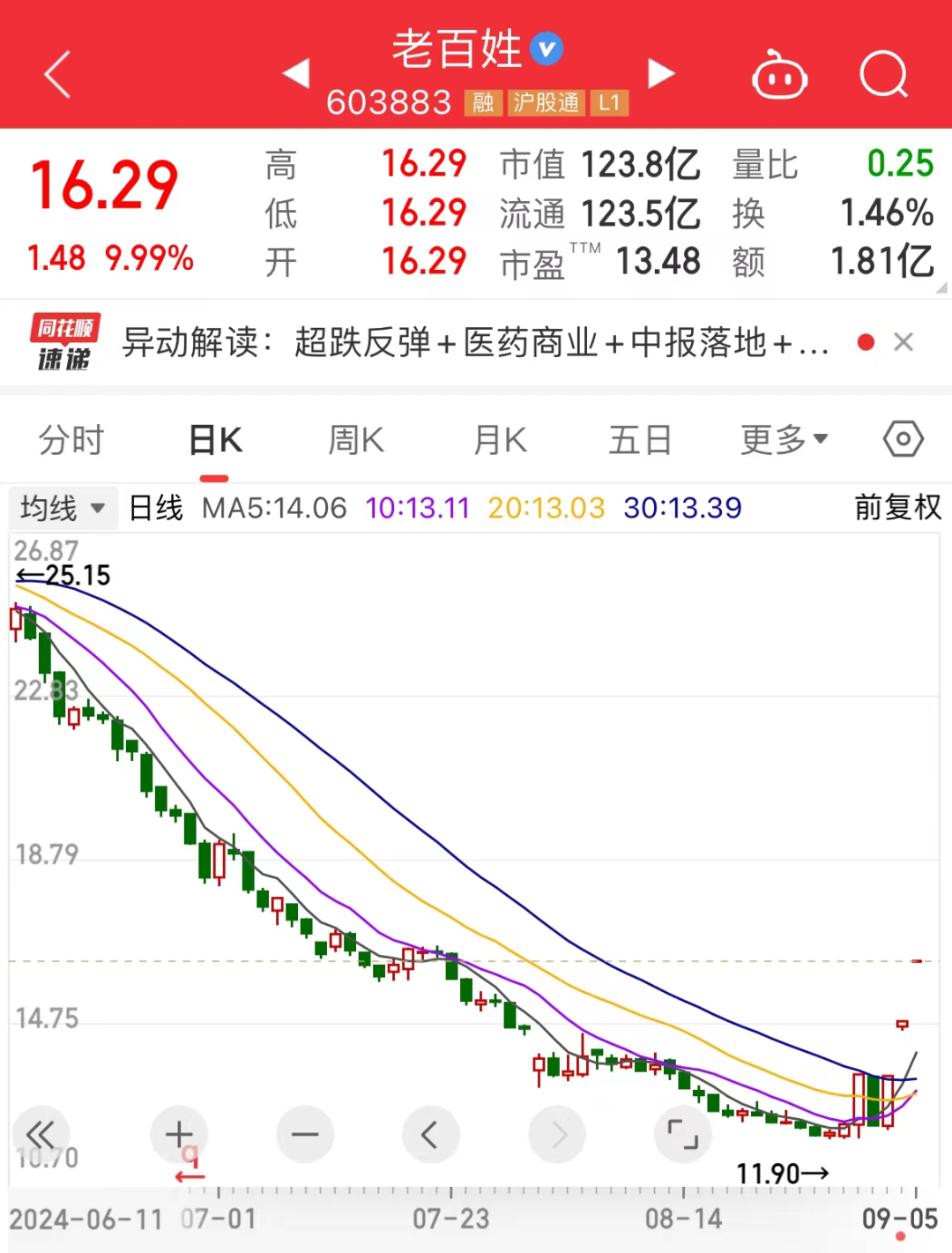The width and height of the screenshot is (952, 1253).
Task: Dismiss the 异动解读 banner
Action: (904, 342)
